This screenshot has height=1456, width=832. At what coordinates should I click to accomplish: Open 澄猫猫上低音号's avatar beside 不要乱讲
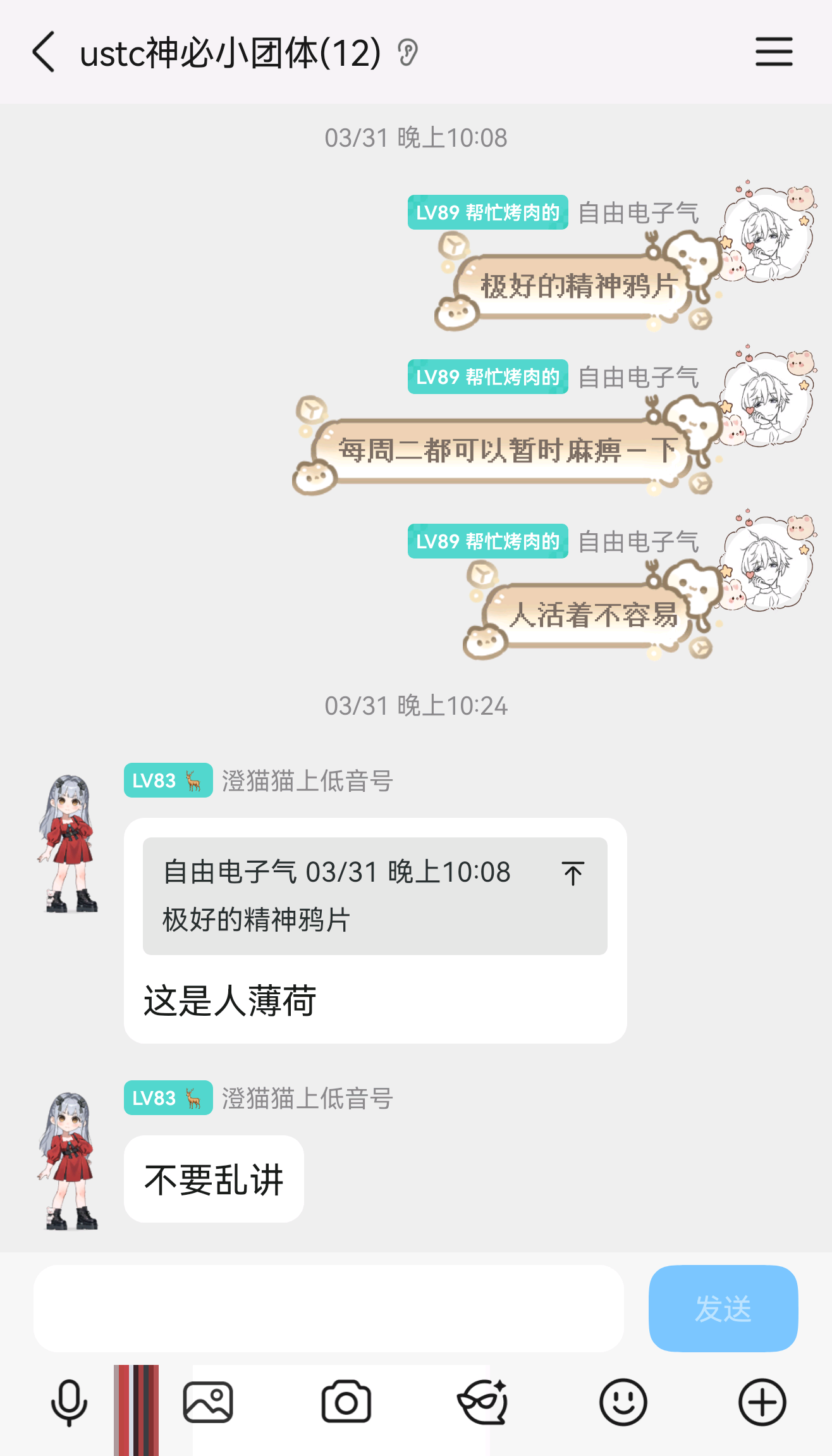click(x=68, y=1161)
